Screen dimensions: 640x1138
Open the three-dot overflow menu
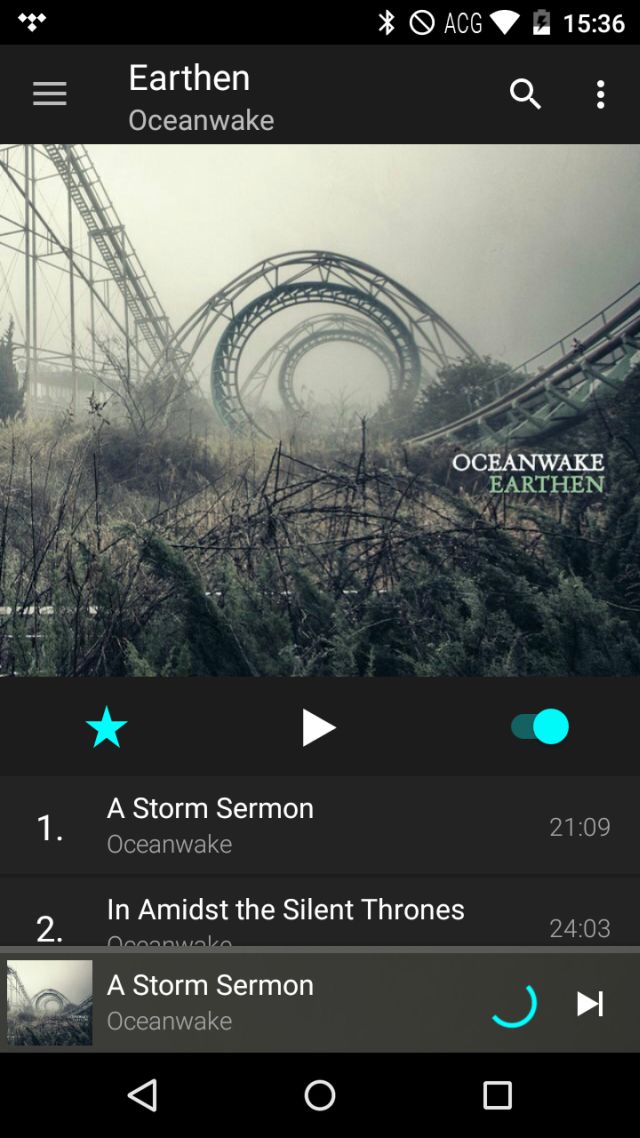pyautogui.click(x=600, y=94)
